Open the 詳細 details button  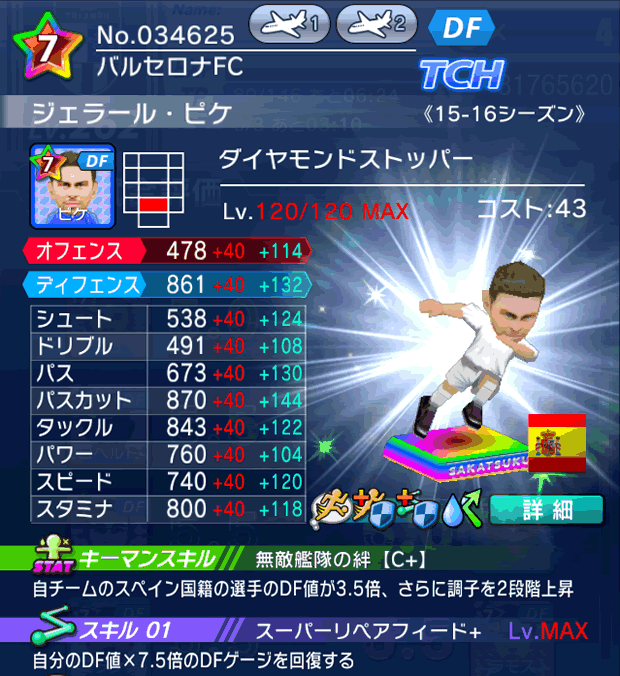pyautogui.click(x=547, y=509)
